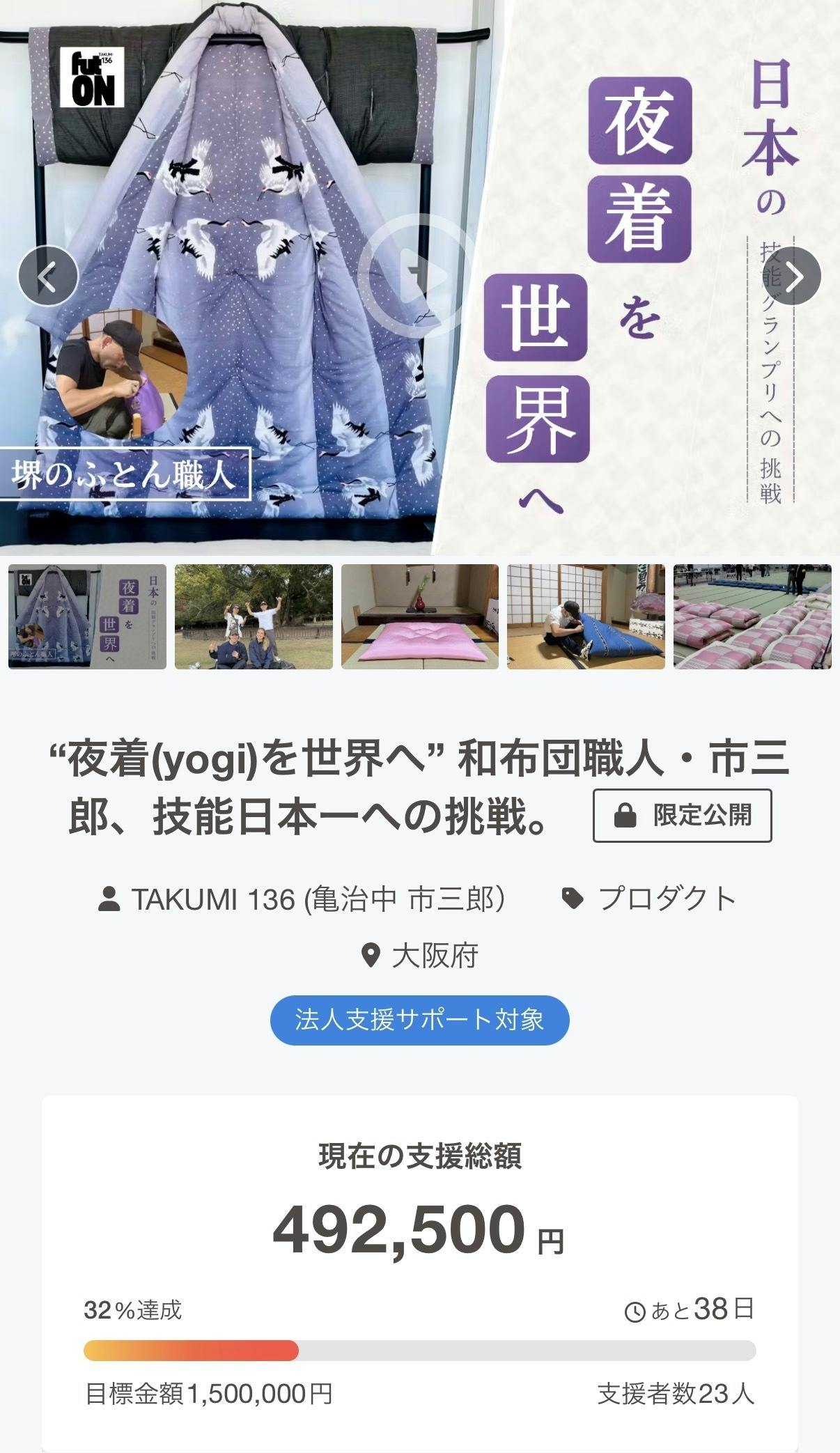Open the TAKUMI 136 (亀治中 市三郎) profile
Screen dimensions: 840x1453
[302, 899]
